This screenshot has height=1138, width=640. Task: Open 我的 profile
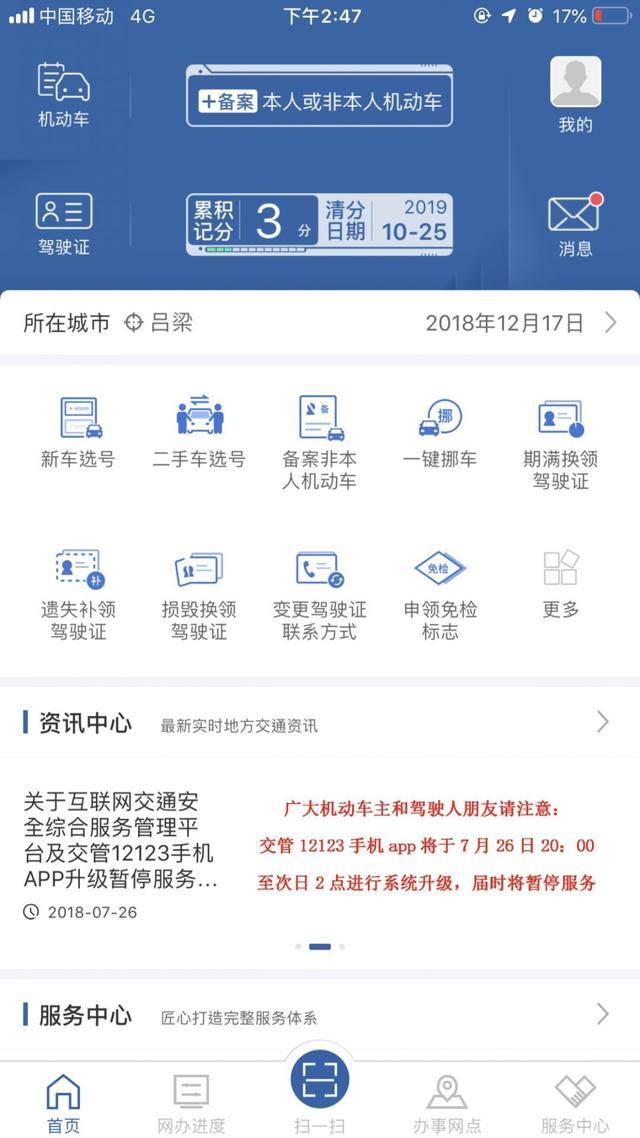click(575, 95)
